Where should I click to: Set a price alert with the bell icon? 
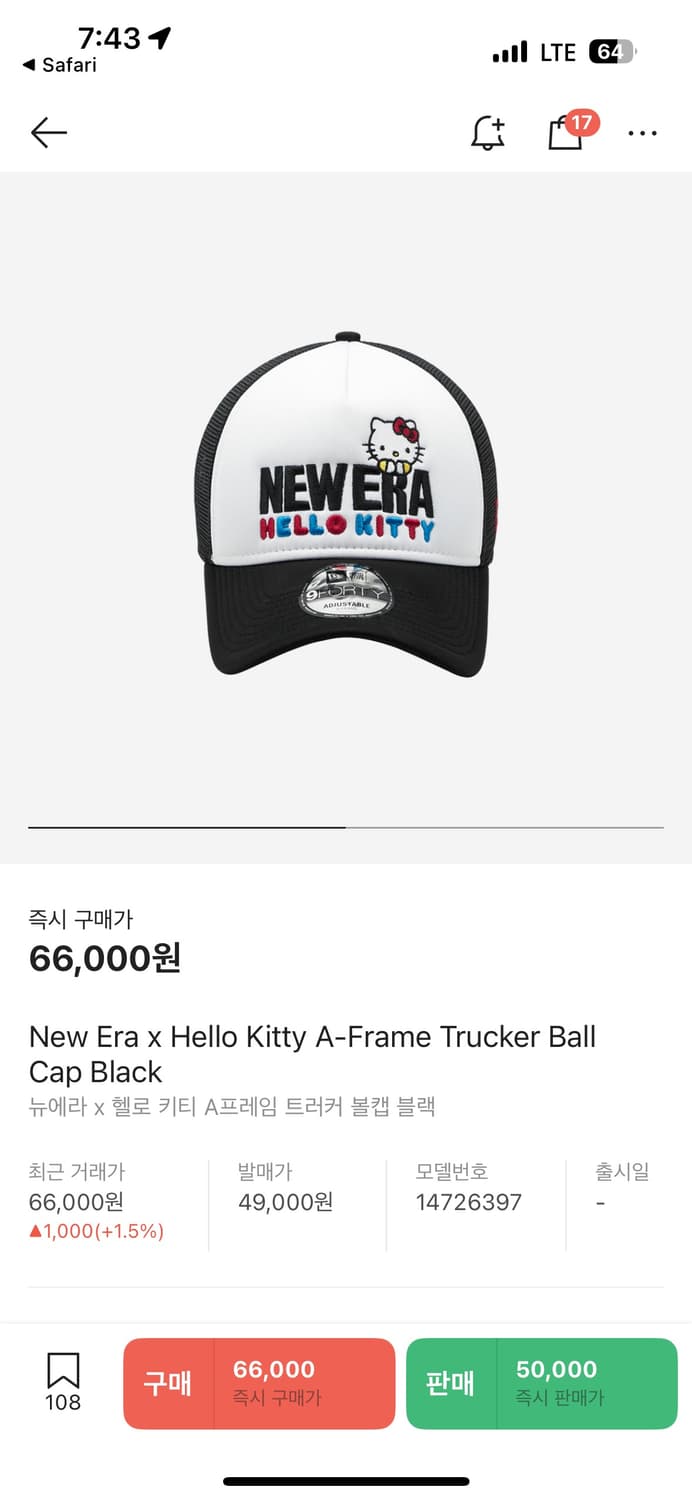point(488,133)
